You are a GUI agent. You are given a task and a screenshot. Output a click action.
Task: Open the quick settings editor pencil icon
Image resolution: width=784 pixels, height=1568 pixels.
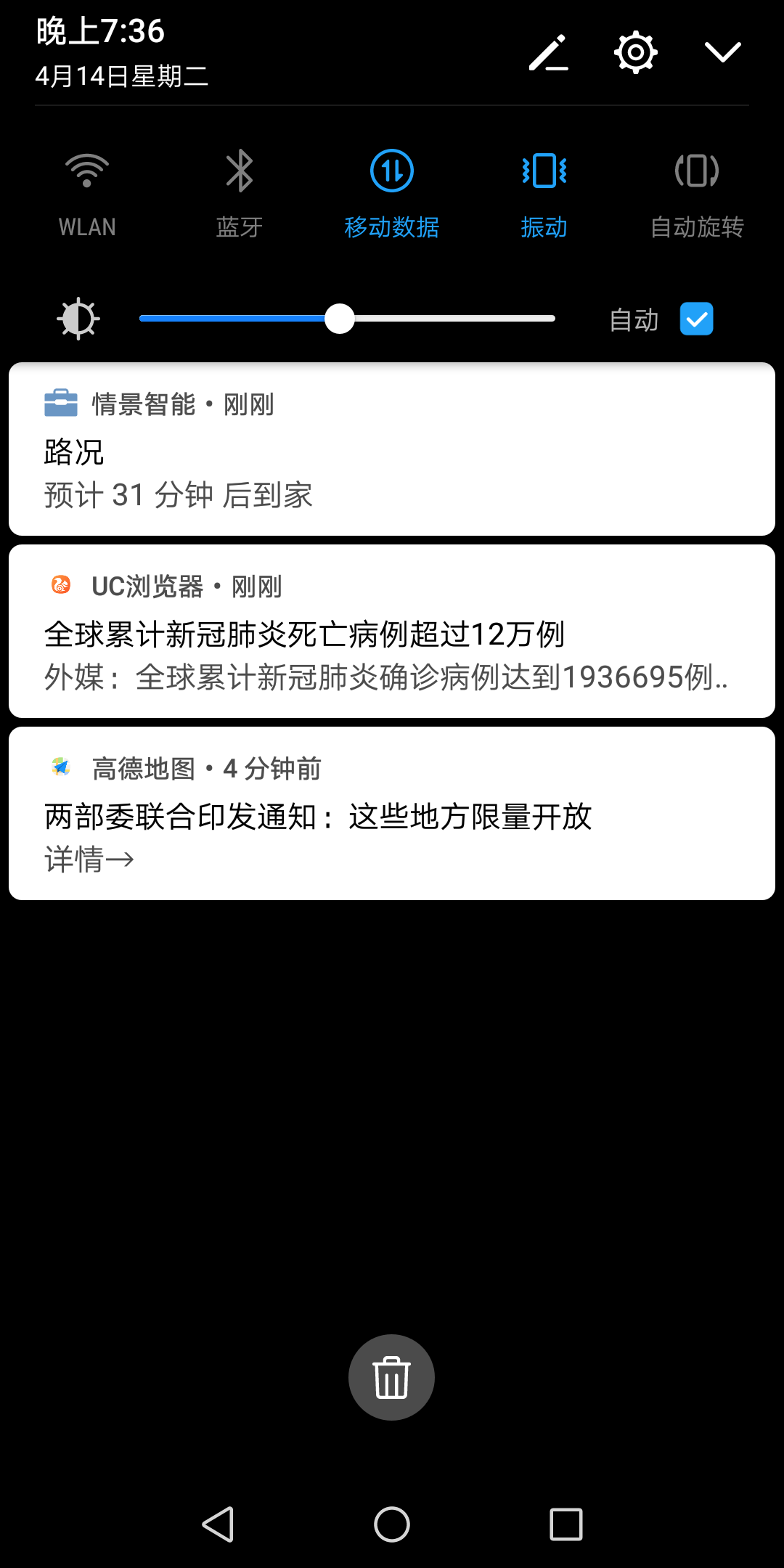[x=548, y=52]
